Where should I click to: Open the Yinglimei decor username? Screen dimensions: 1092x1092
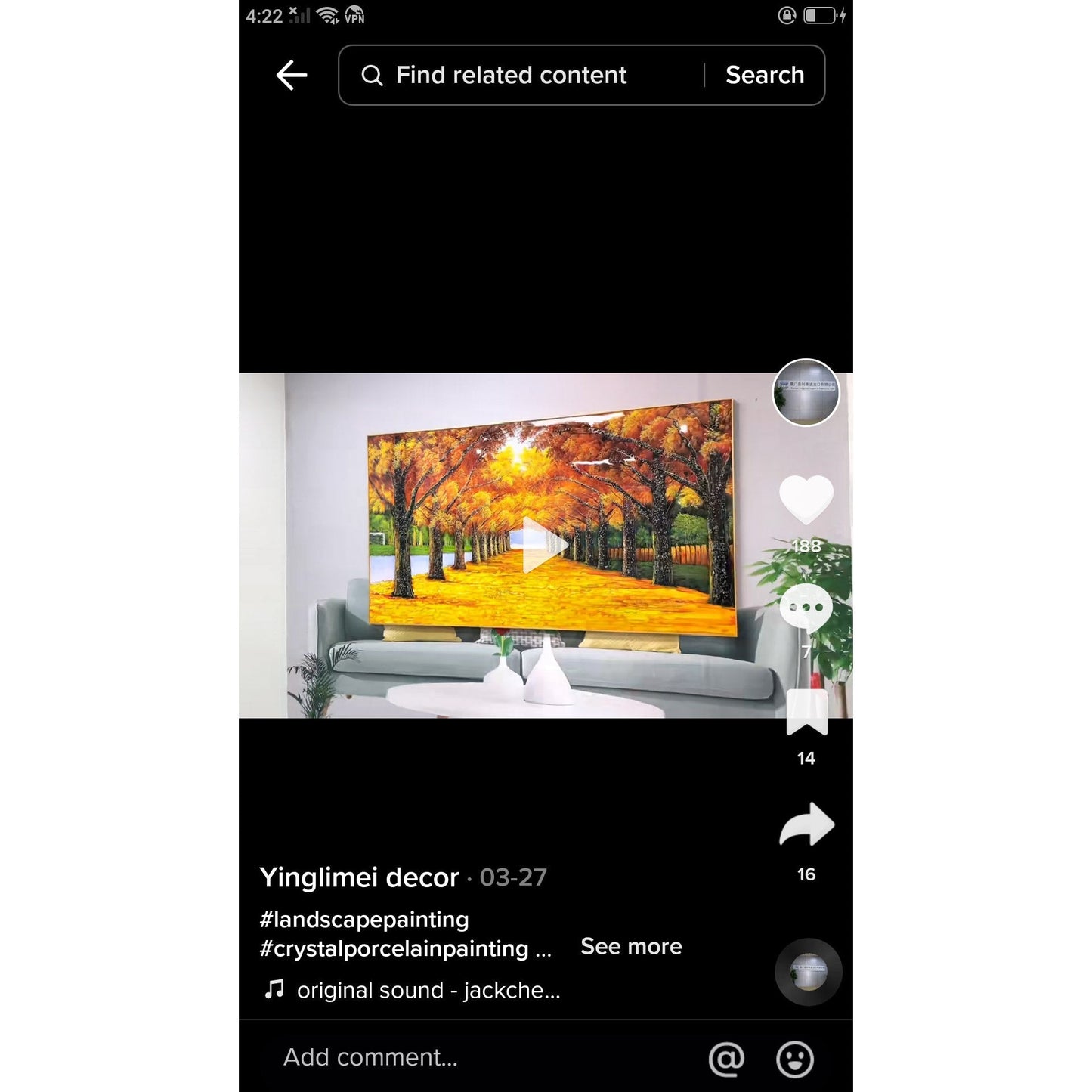coord(359,877)
